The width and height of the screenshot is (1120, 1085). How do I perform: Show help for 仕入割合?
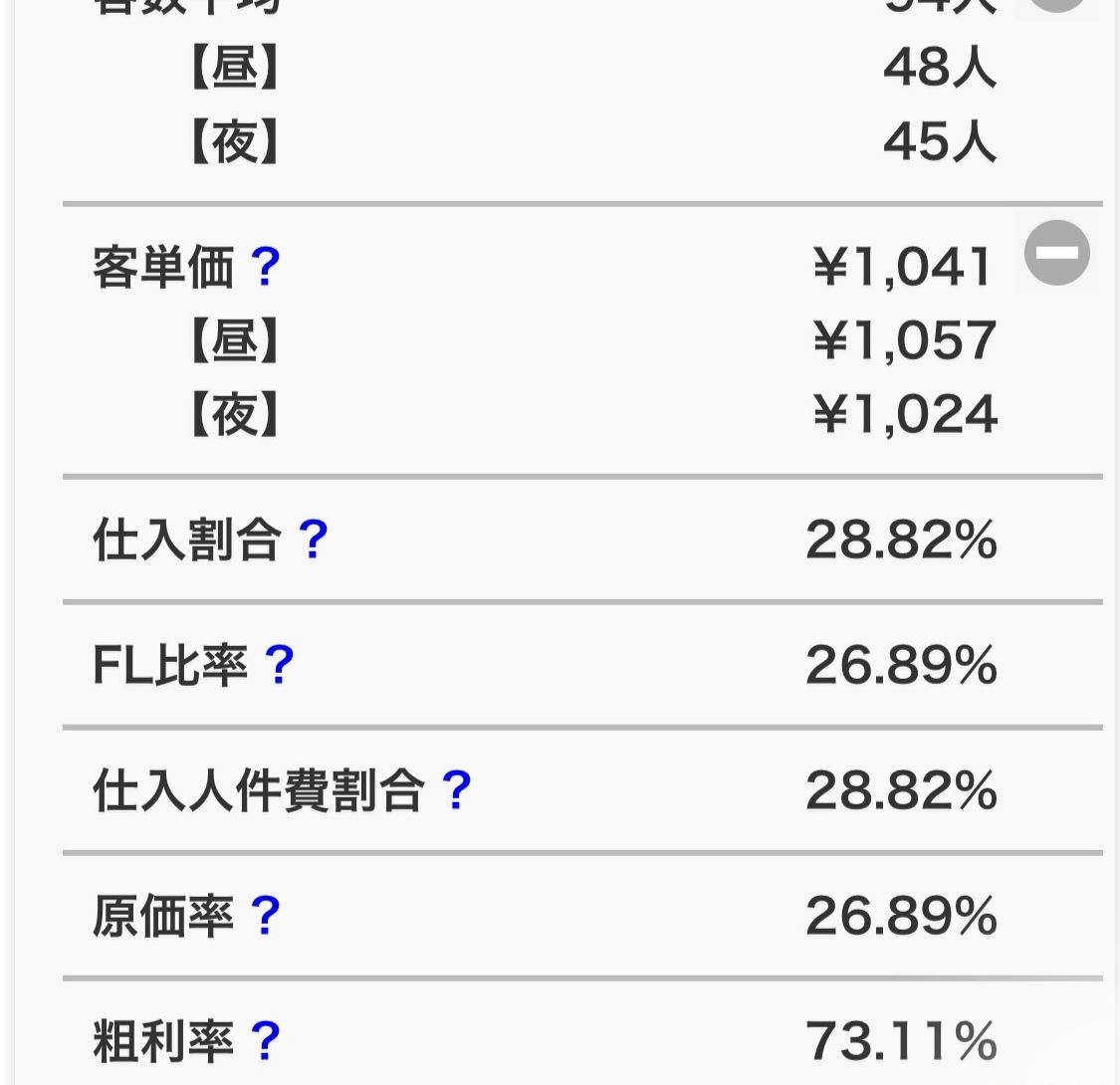click(313, 541)
